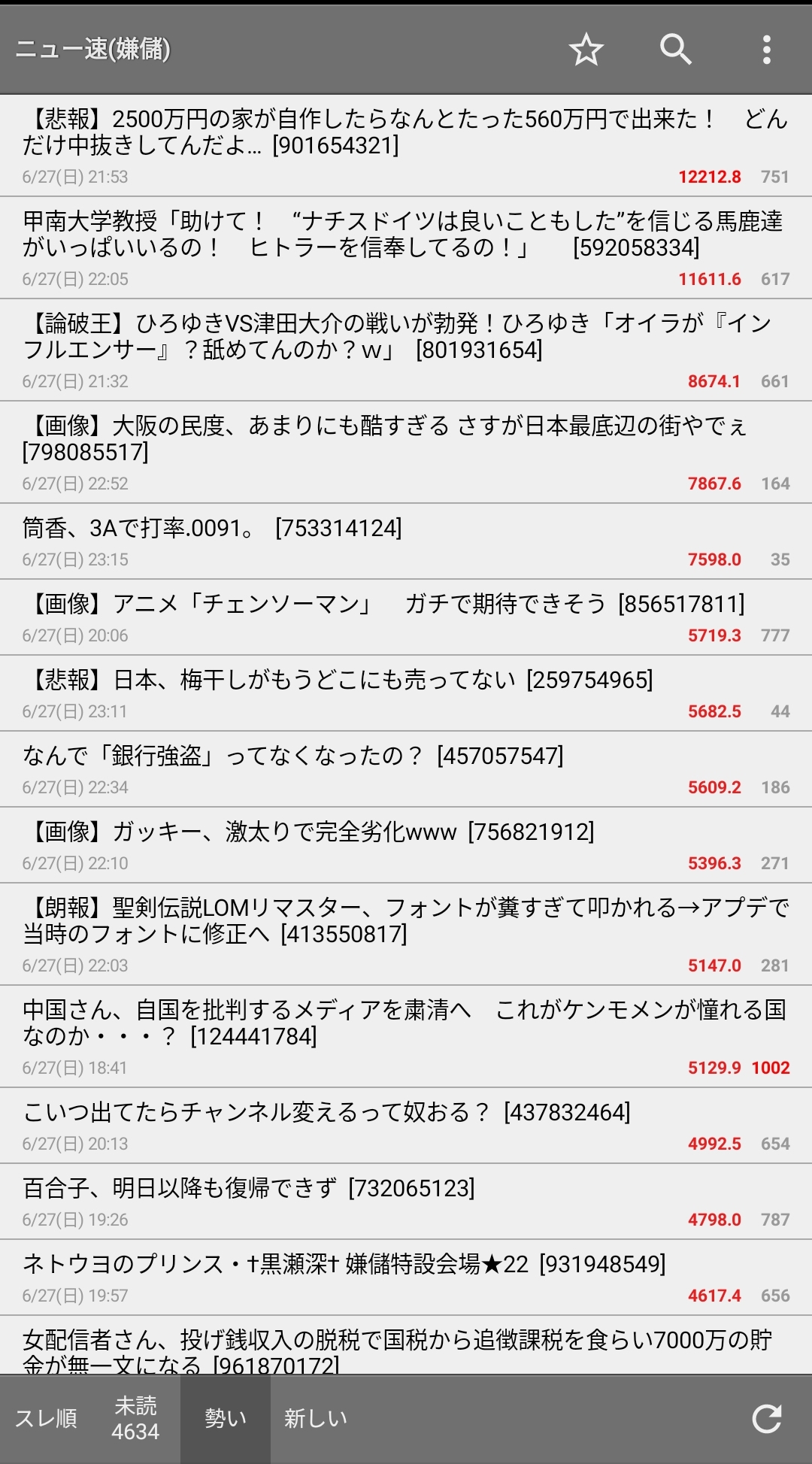Open the 百合子 復帰できず thread
The width and height of the screenshot is (812, 1464).
click(x=406, y=1202)
